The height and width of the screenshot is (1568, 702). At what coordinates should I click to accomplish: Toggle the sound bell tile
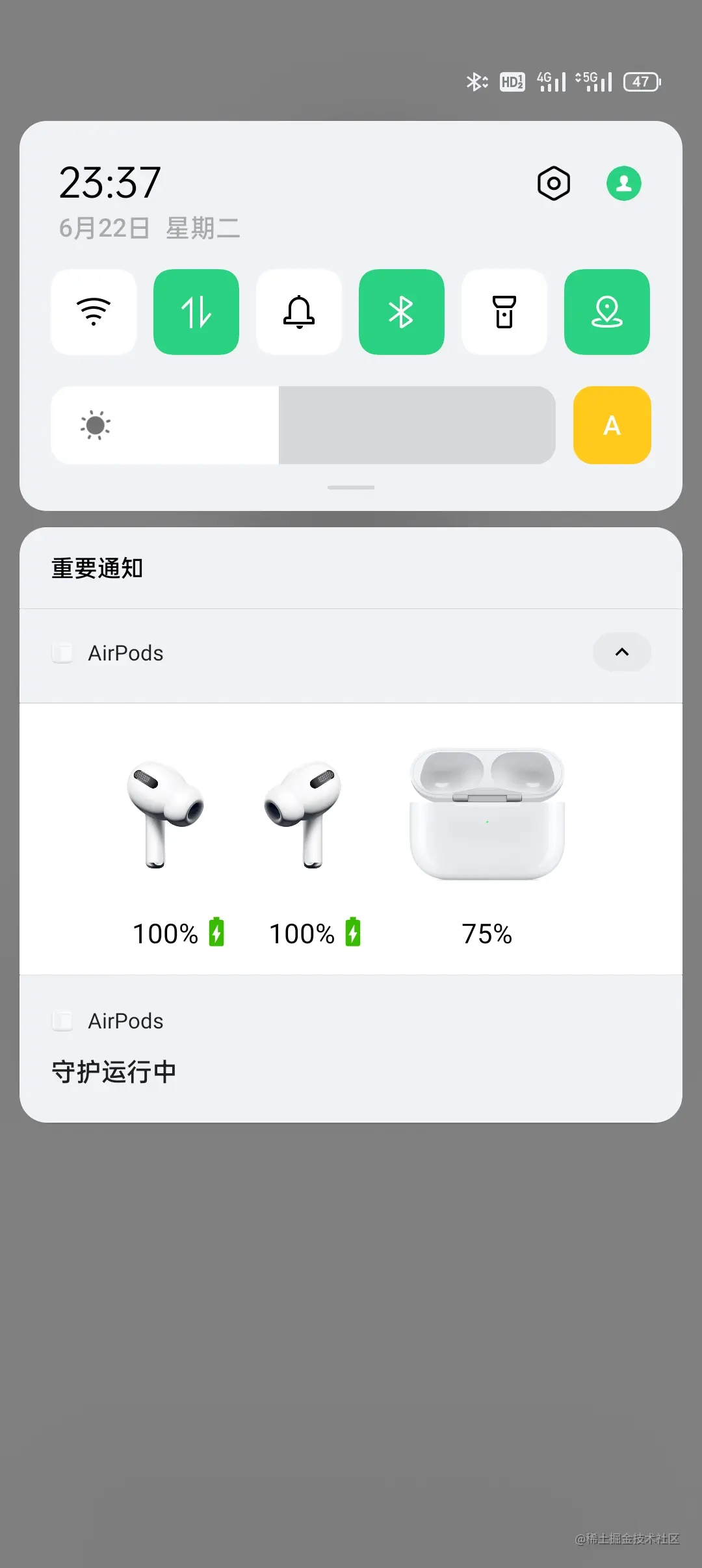tap(299, 312)
